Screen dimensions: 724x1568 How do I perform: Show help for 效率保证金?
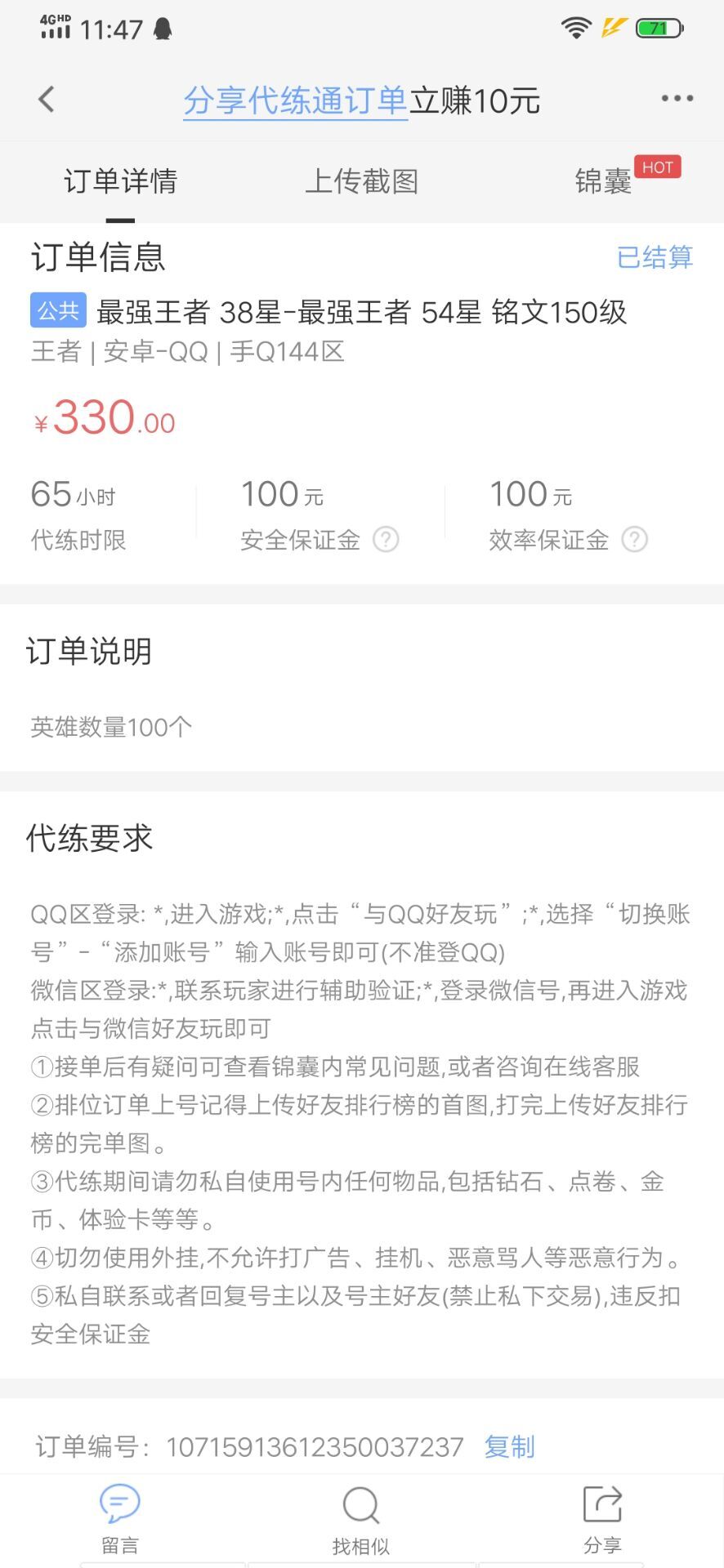tap(634, 539)
